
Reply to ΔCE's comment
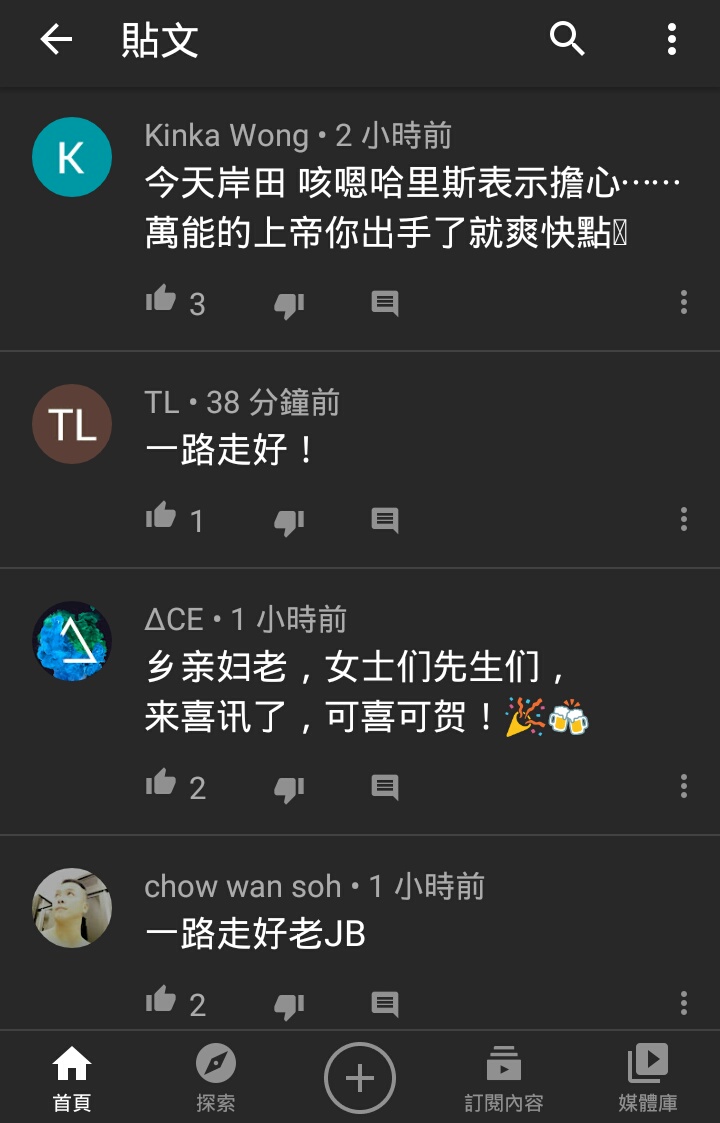tap(385, 786)
